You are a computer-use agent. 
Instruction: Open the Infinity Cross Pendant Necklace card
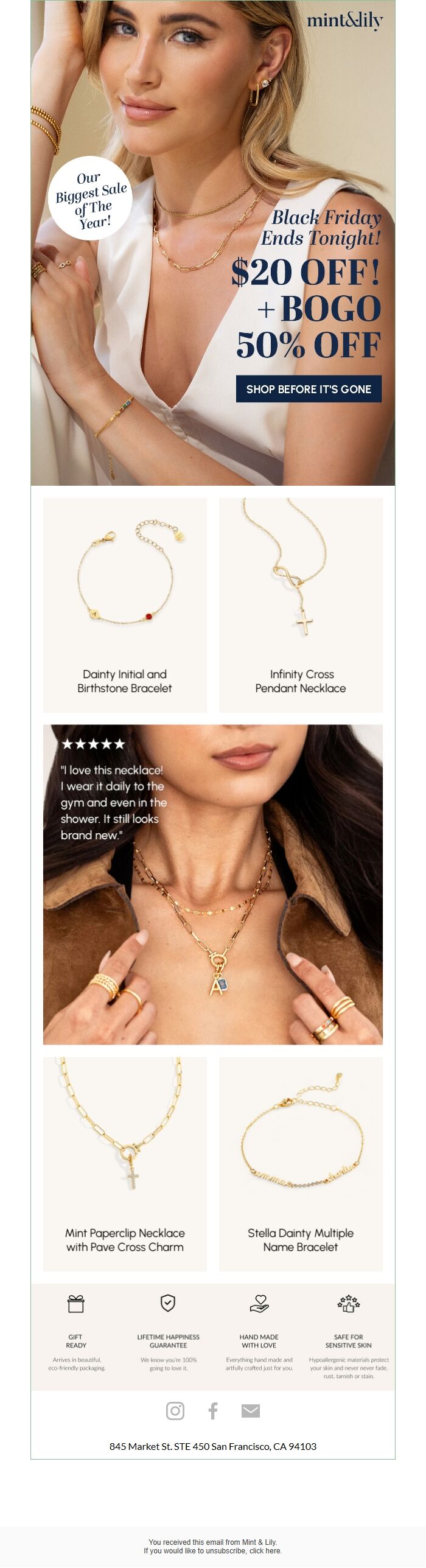[301, 604]
